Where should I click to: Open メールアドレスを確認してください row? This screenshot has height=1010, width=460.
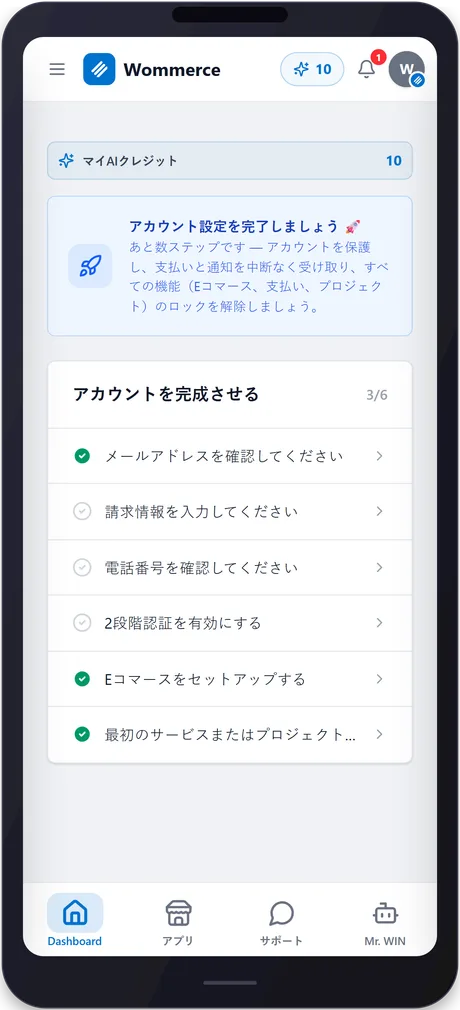pos(230,456)
